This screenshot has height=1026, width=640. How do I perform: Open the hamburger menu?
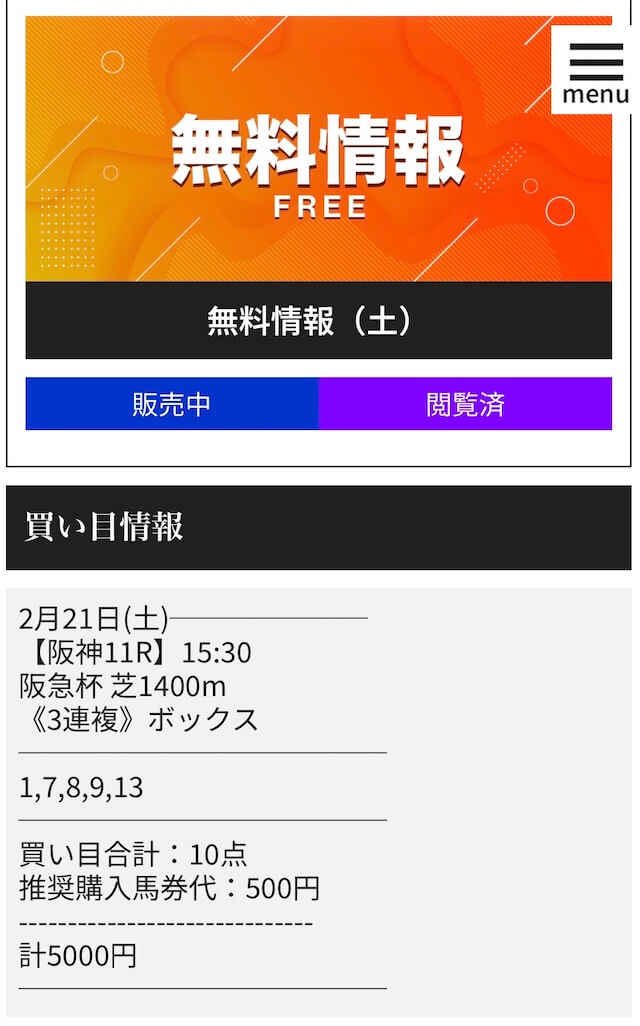[595, 70]
